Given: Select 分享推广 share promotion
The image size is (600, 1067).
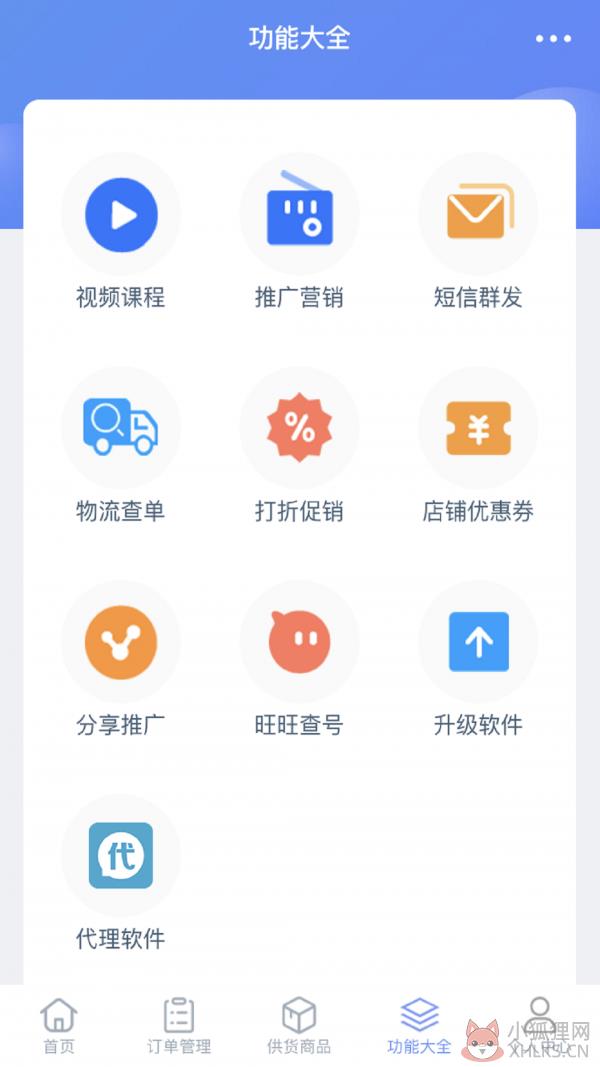Looking at the screenshot, I should click(121, 660).
